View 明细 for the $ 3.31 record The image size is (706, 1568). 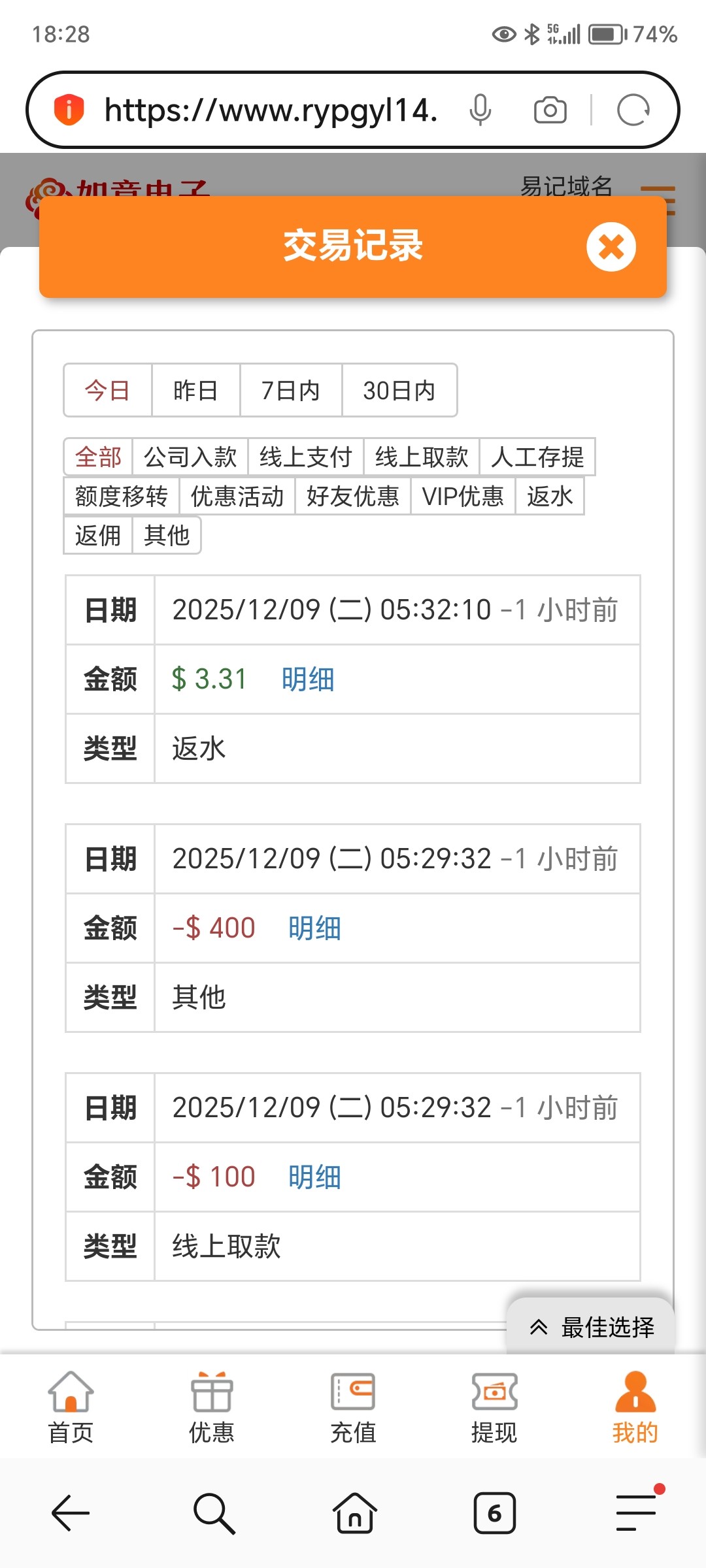click(x=308, y=679)
